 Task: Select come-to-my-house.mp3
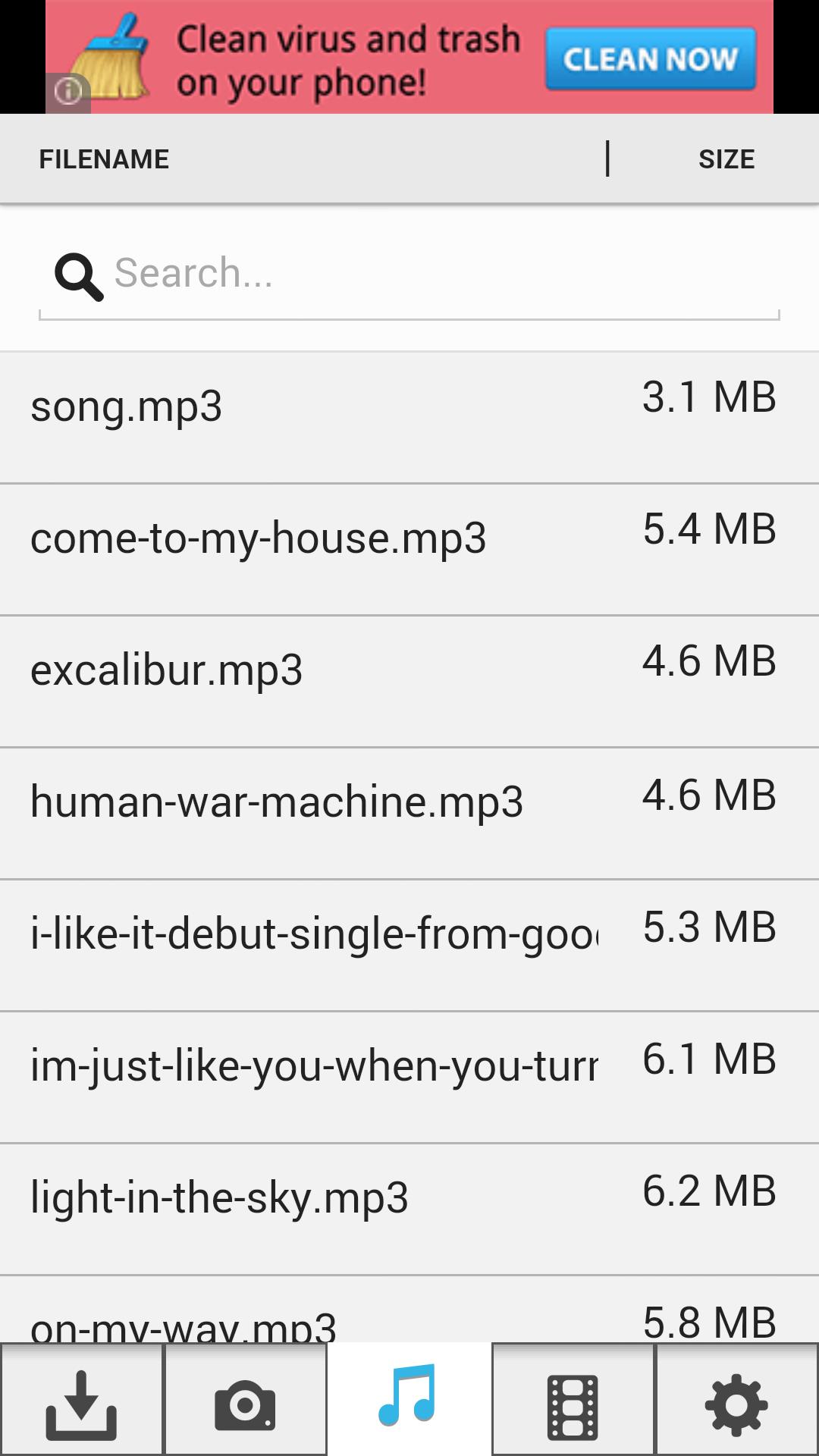point(303,537)
